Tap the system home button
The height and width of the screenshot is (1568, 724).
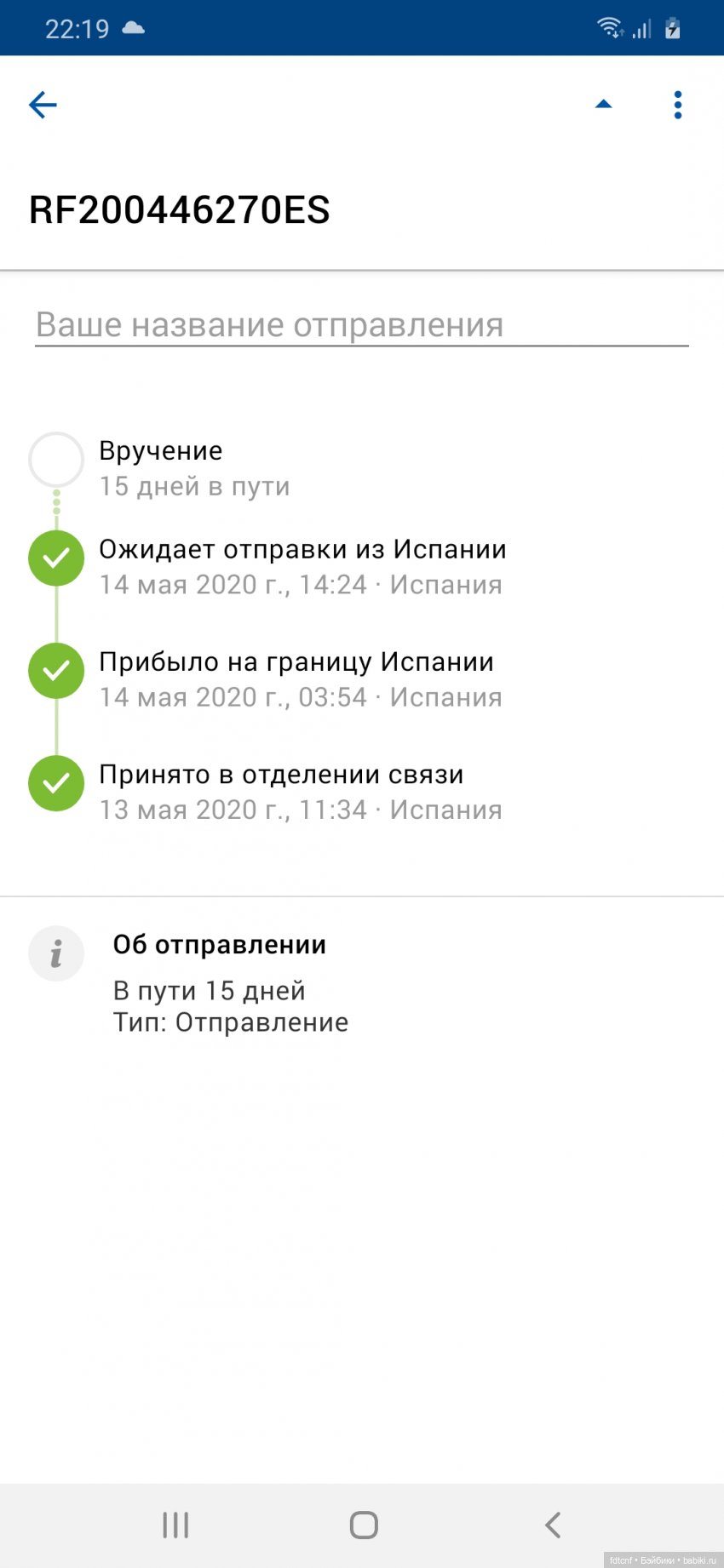tap(364, 1525)
